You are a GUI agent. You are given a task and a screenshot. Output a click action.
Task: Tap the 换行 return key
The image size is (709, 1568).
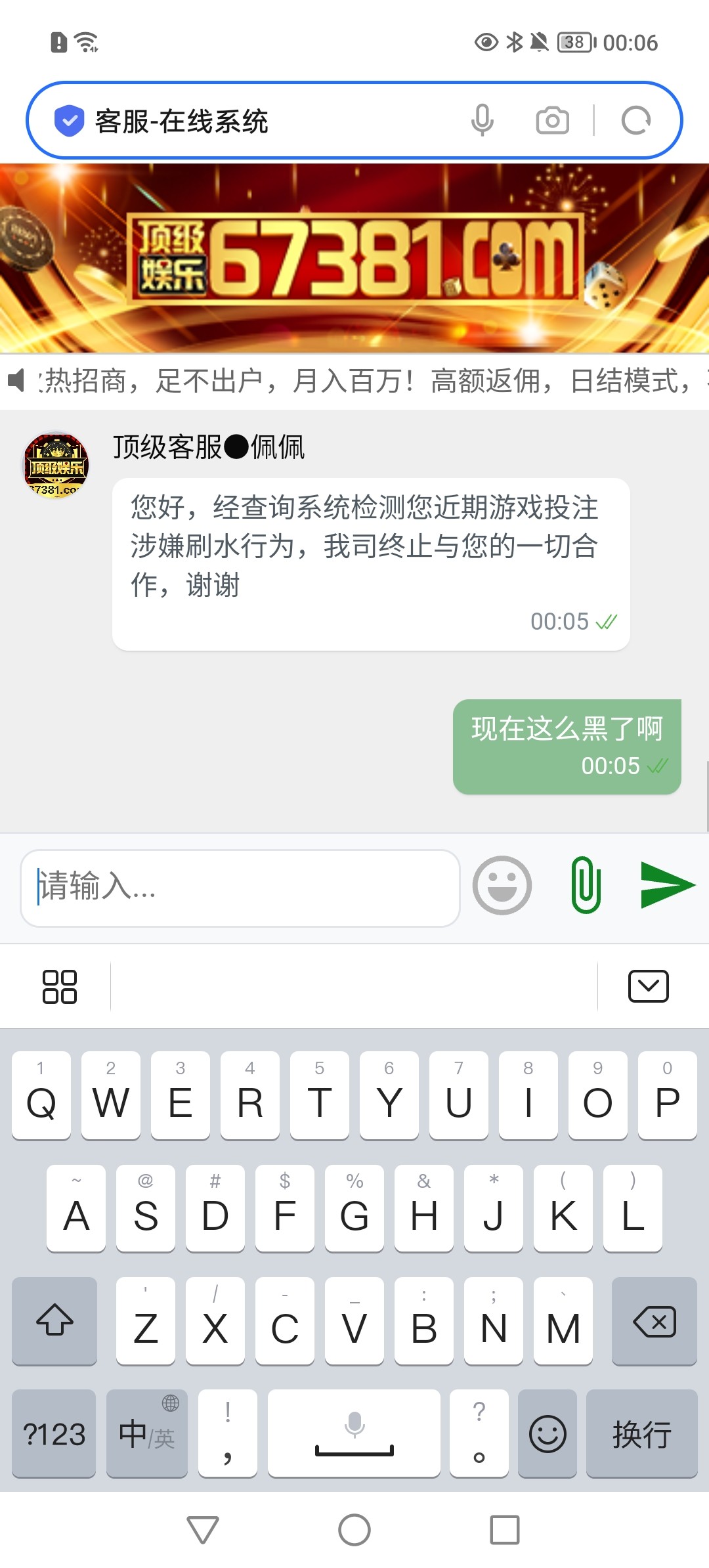(641, 1433)
